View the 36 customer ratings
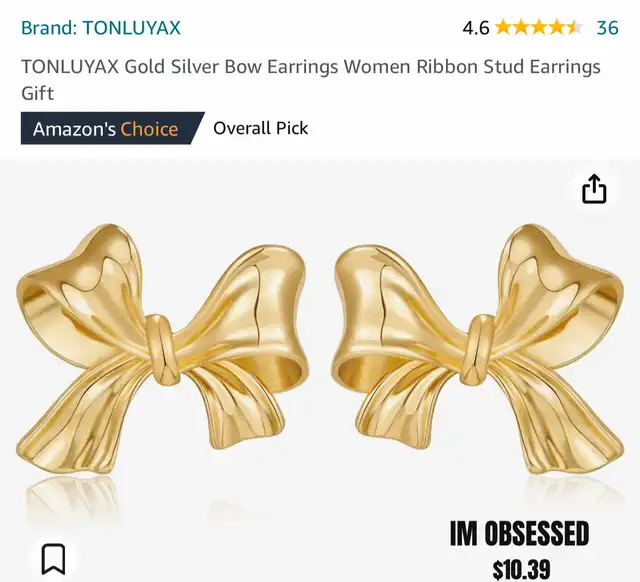Screen dimensions: 640x582 (x=607, y=27)
